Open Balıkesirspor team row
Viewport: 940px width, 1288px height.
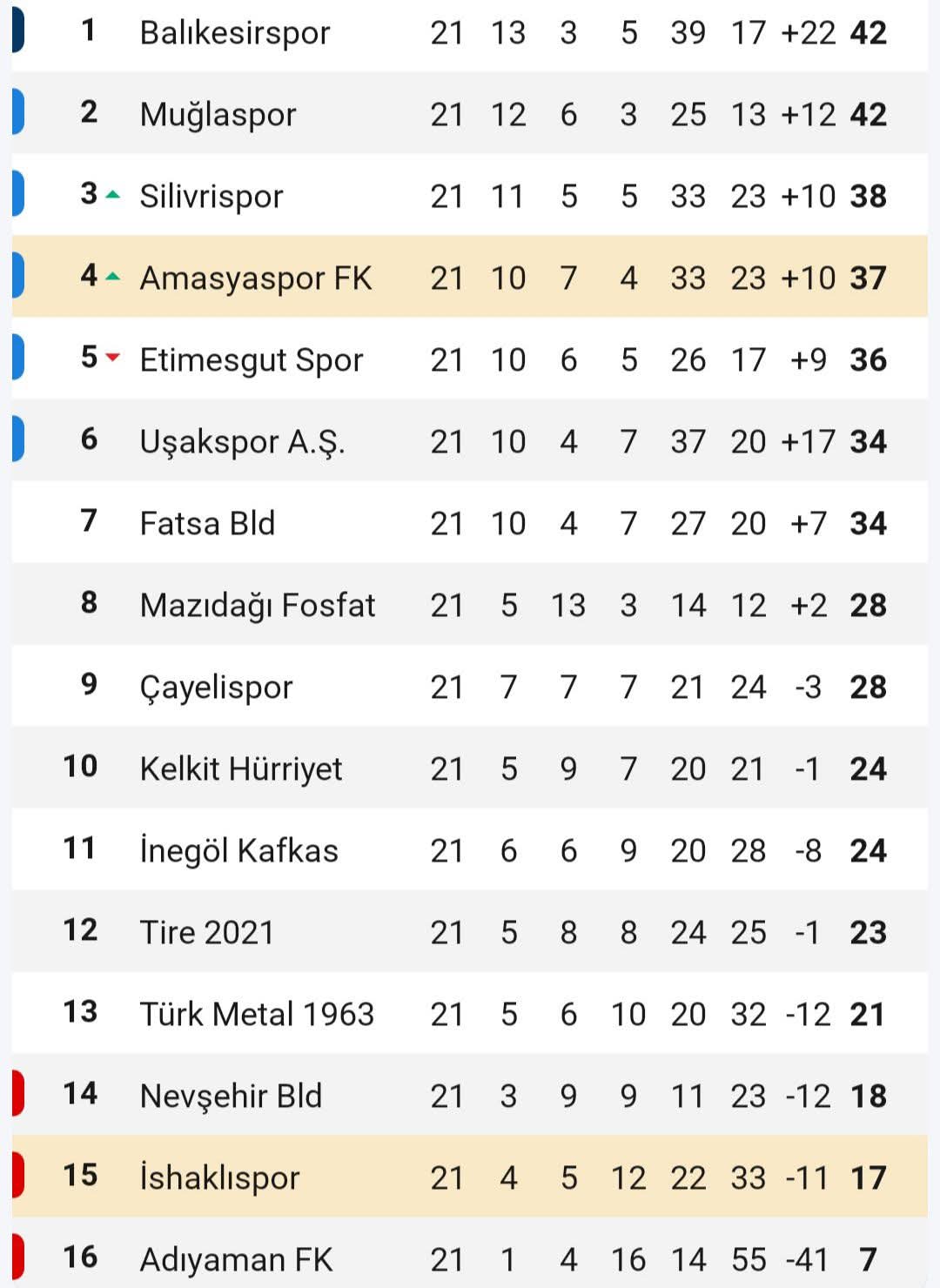pyautogui.click(x=235, y=33)
